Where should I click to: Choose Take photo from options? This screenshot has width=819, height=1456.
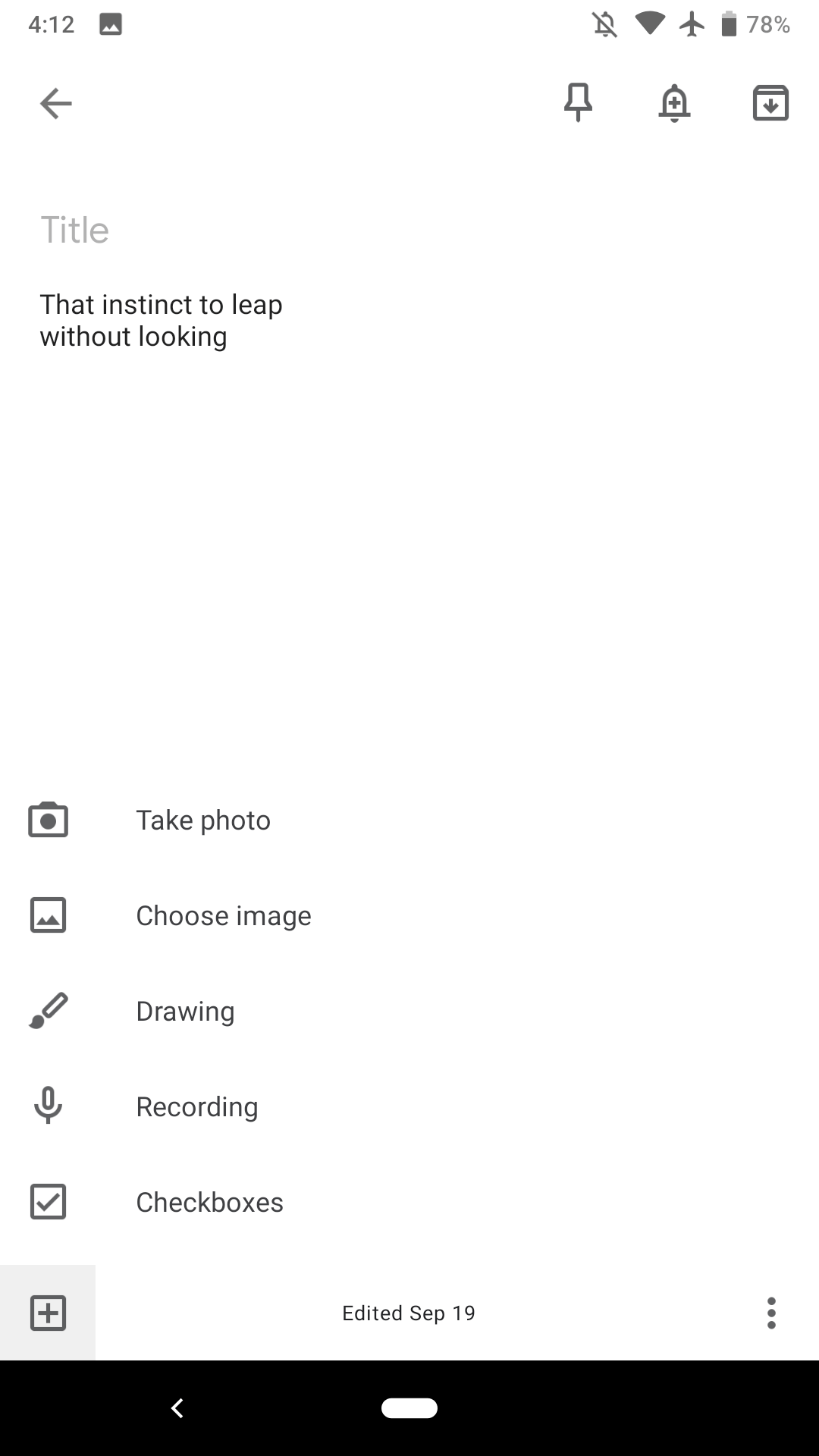202,819
